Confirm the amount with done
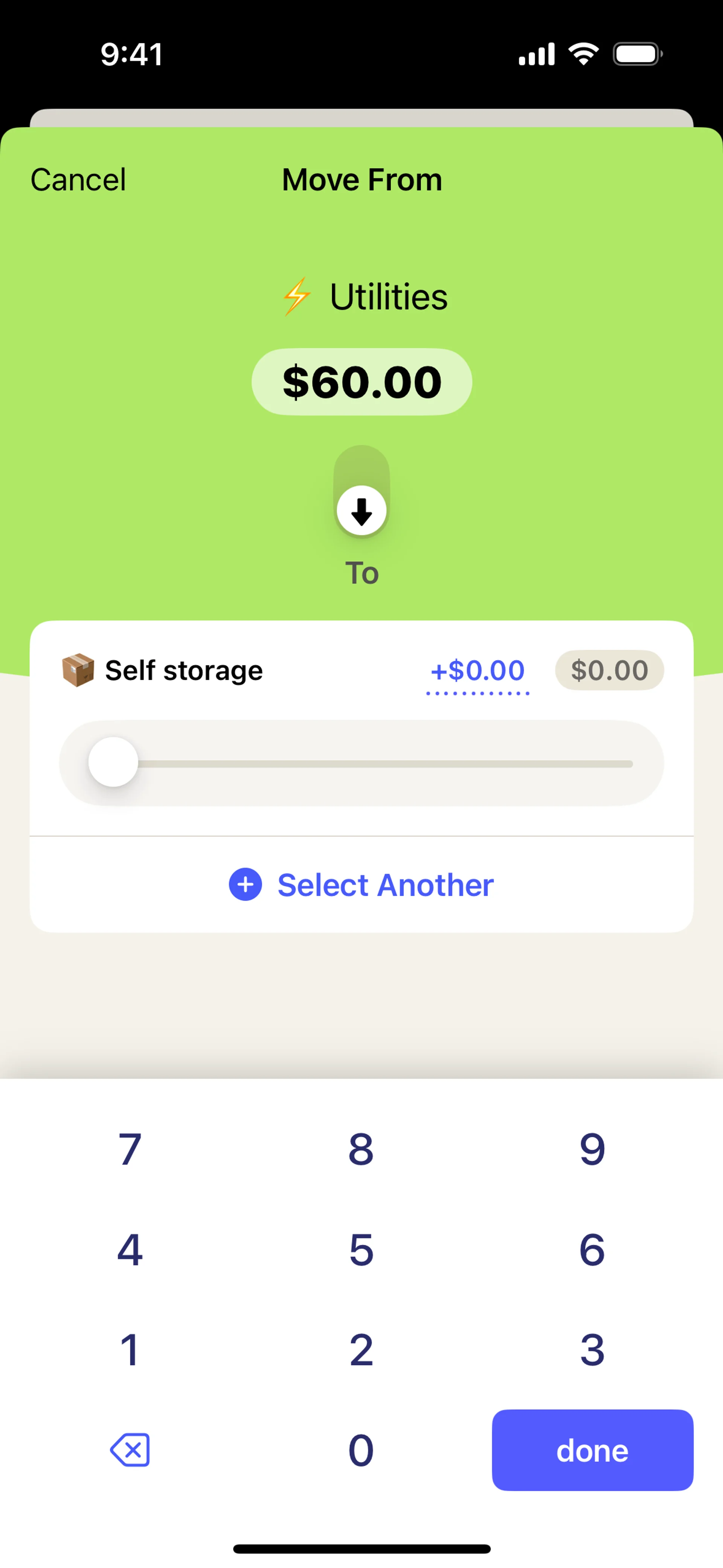This screenshot has width=723, height=1568. point(592,1450)
